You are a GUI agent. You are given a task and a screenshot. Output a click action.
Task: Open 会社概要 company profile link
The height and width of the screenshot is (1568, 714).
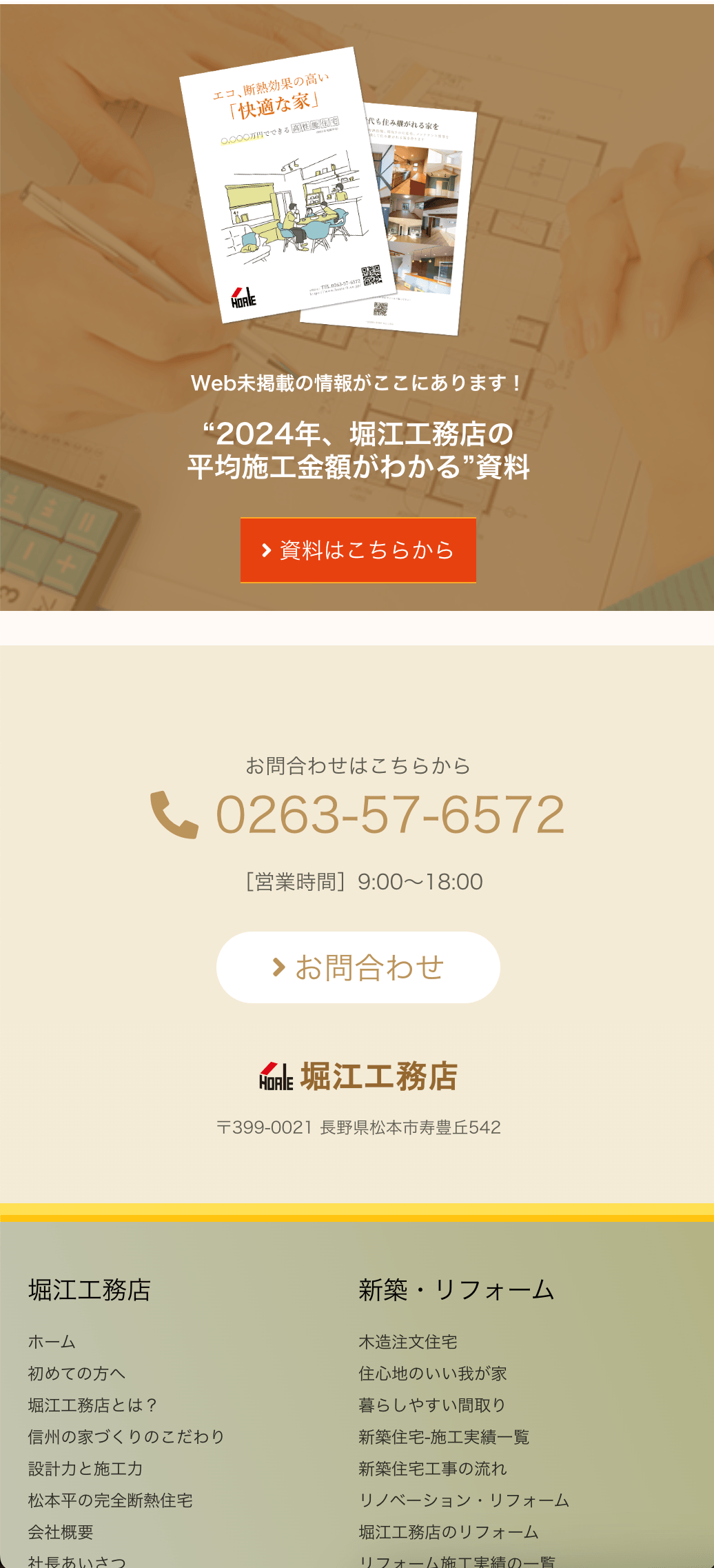coord(61,1532)
